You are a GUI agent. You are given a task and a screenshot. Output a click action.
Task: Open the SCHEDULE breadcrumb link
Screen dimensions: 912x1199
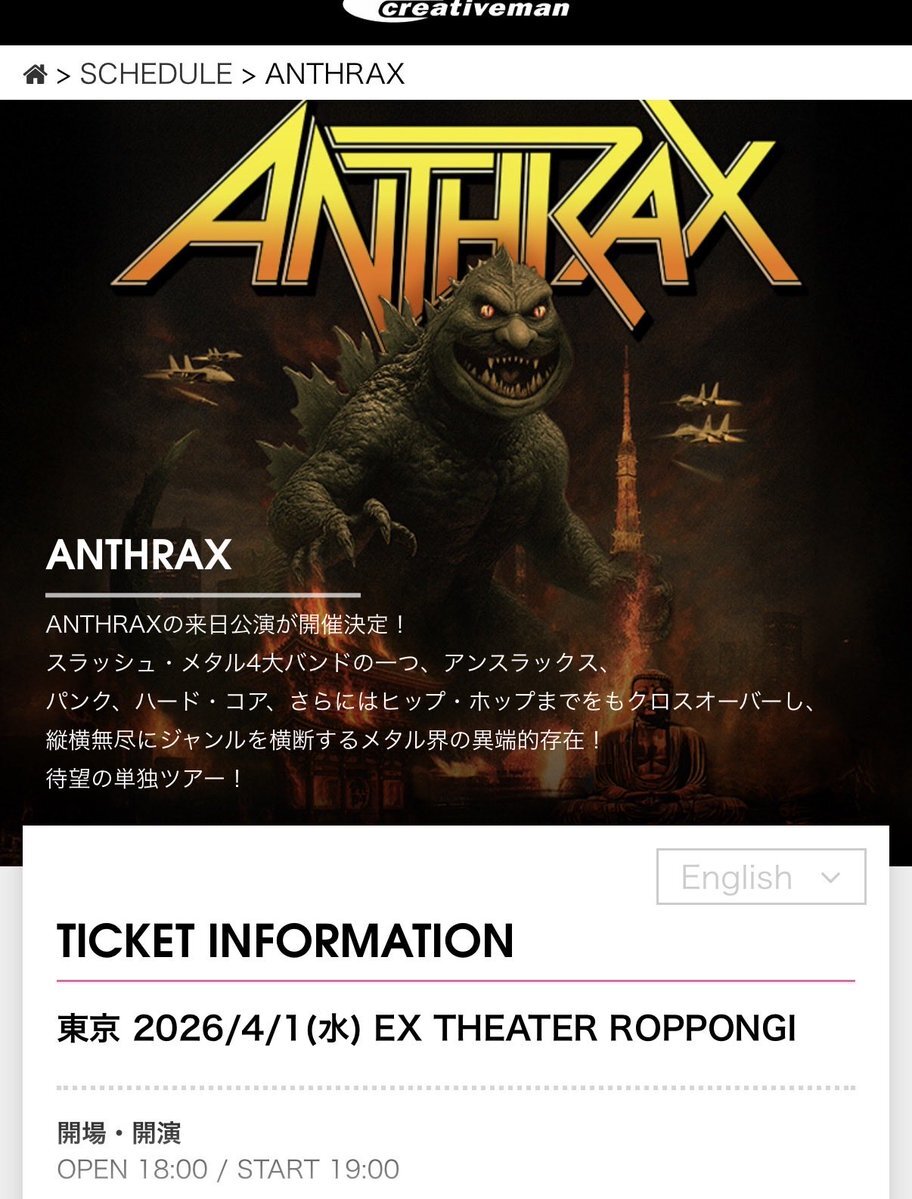coord(155,74)
